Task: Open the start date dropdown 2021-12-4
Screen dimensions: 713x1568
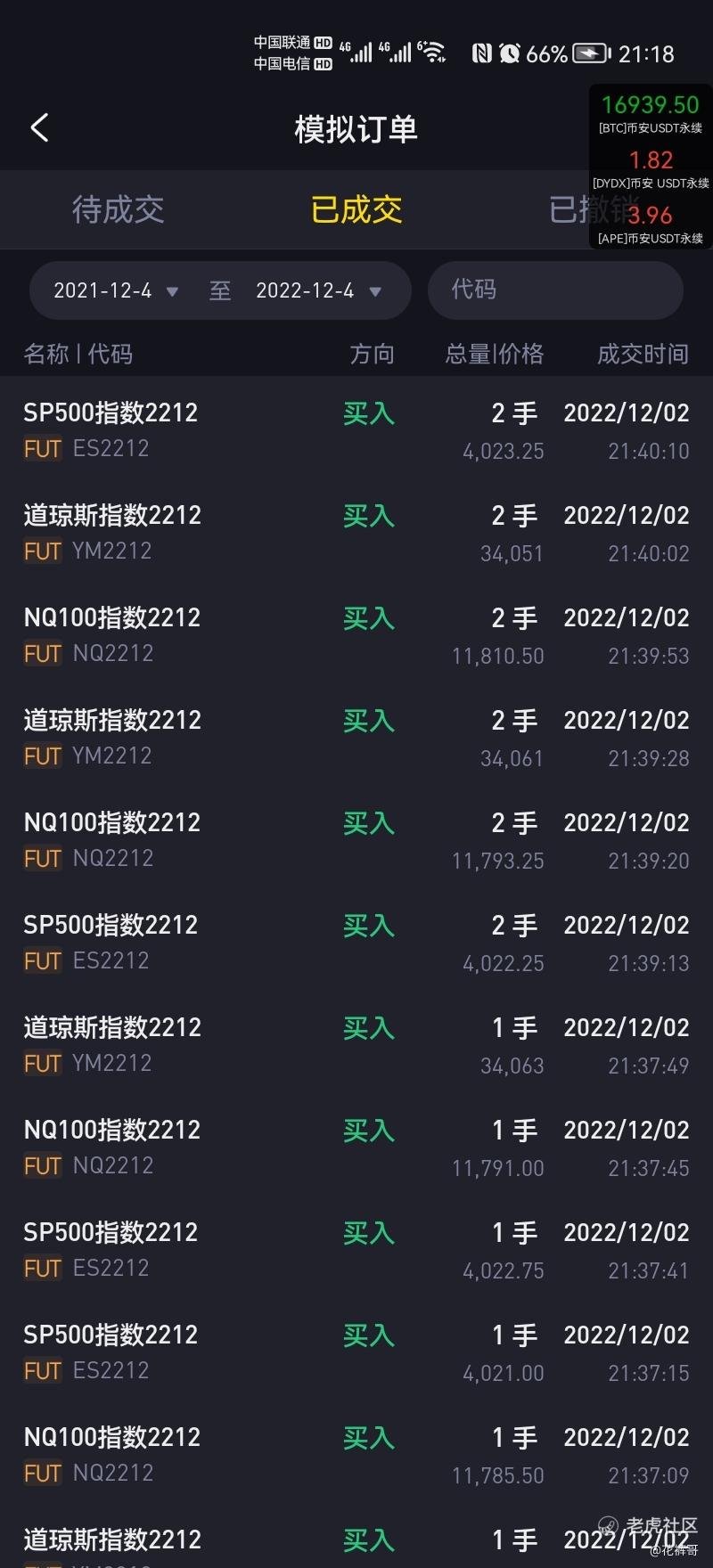Action: (117, 290)
